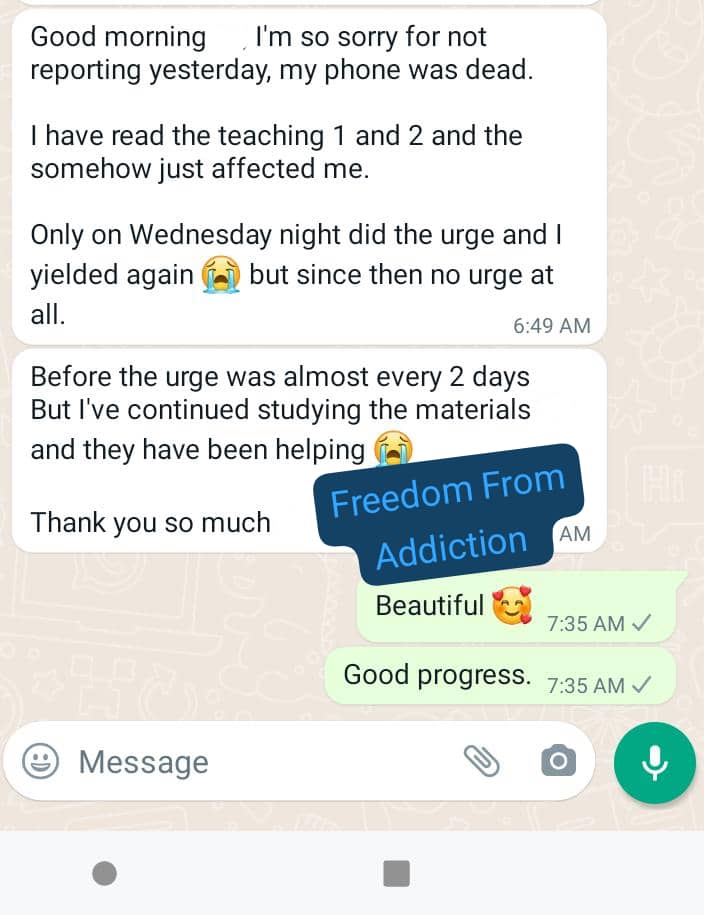Open the emoji picker

click(41, 762)
